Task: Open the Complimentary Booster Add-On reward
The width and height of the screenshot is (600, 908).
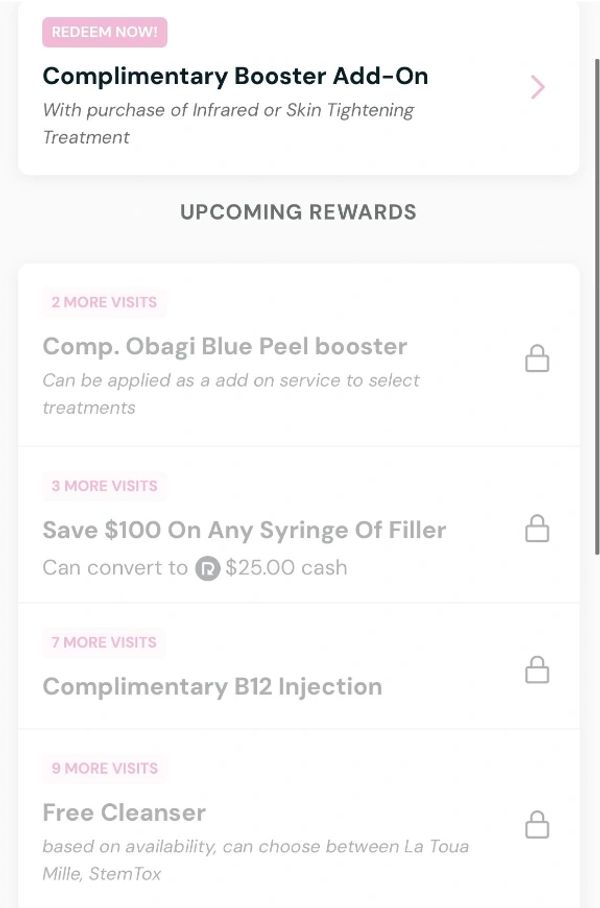Action: 298,89
